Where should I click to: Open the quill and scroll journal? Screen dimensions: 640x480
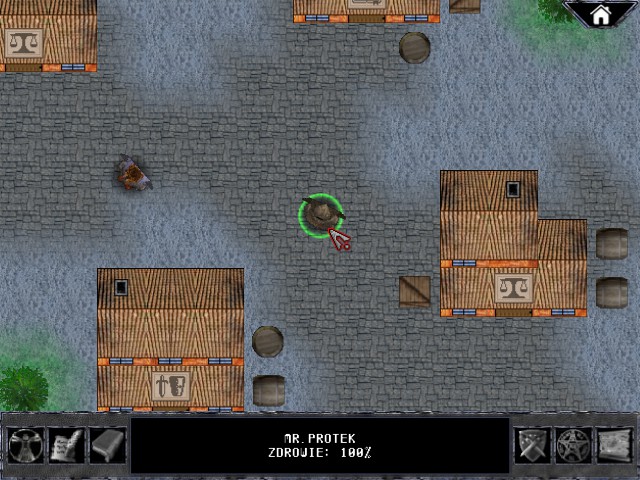(x=67, y=445)
